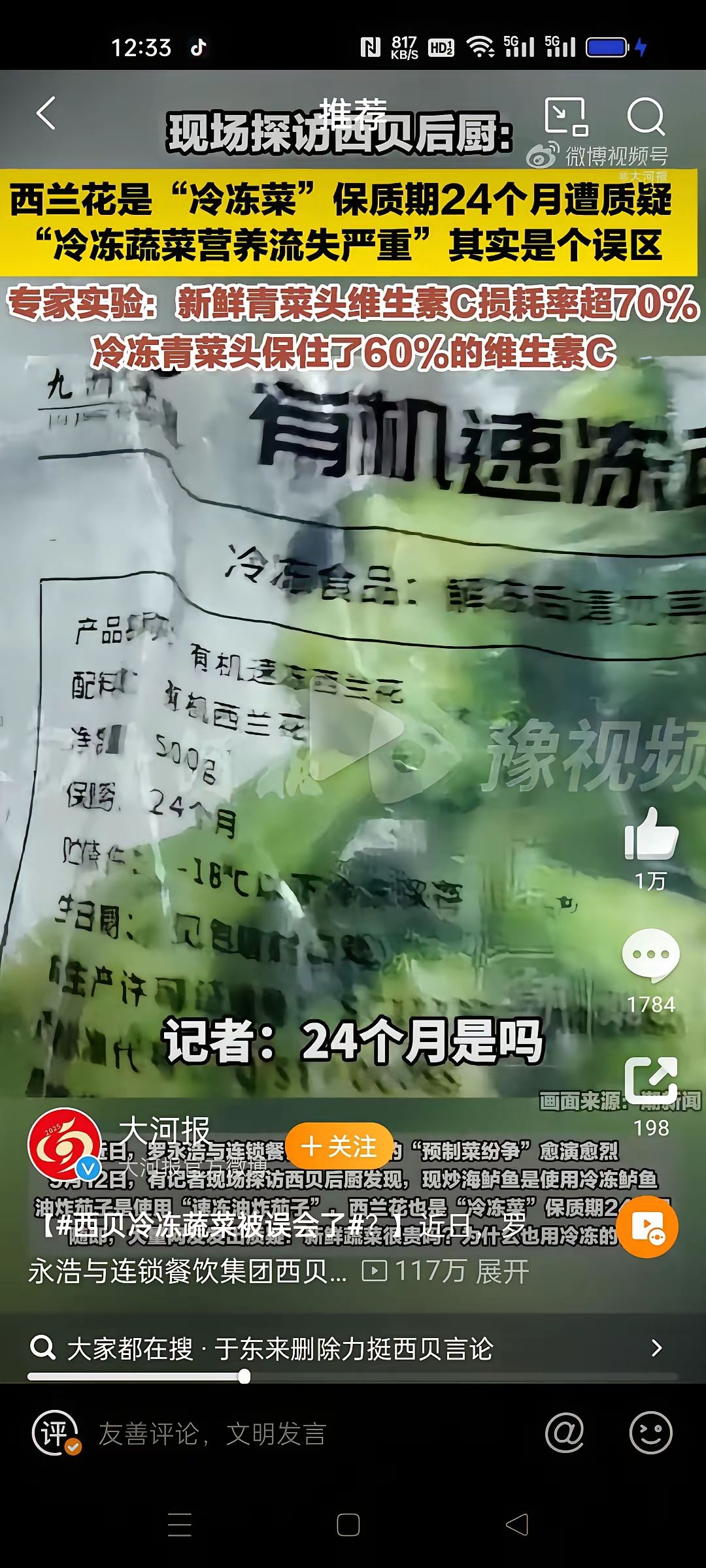Viewport: 706px width, 1568px height.
Task: Switch to the 推荐 tab
Action: (353, 112)
